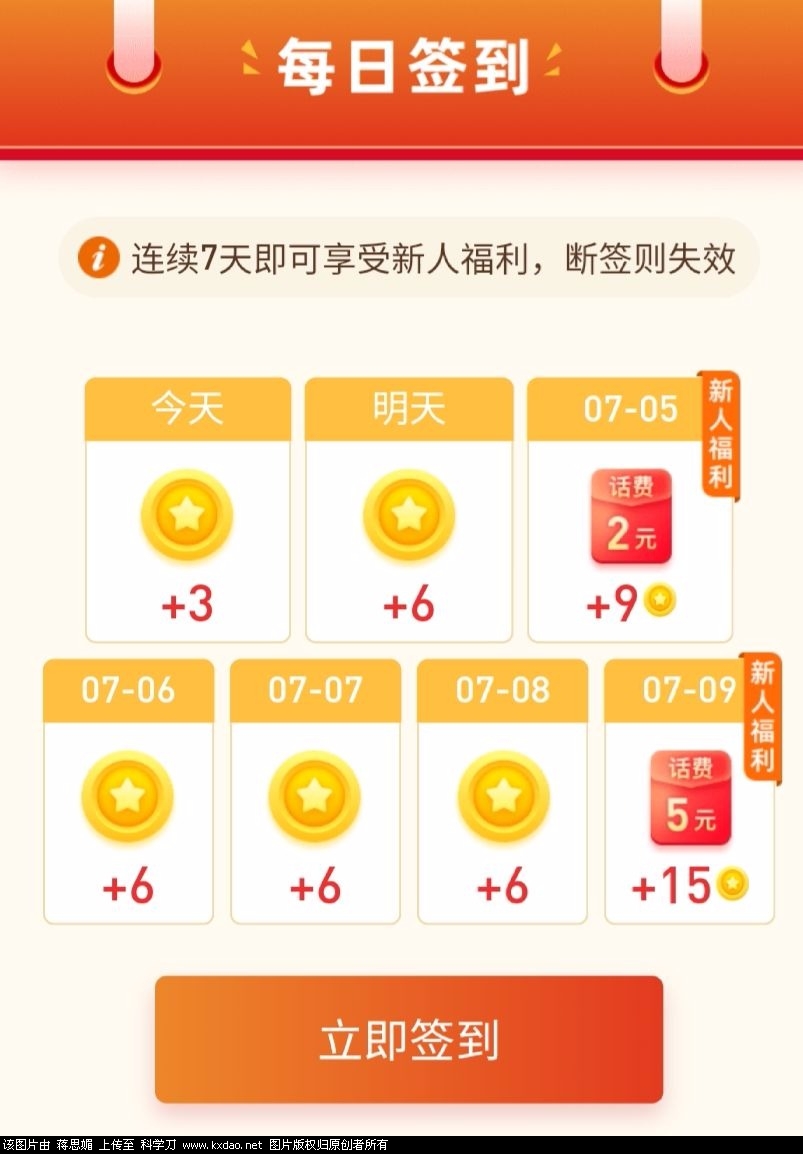Tap the 立即签到 check-in button

[408, 1039]
